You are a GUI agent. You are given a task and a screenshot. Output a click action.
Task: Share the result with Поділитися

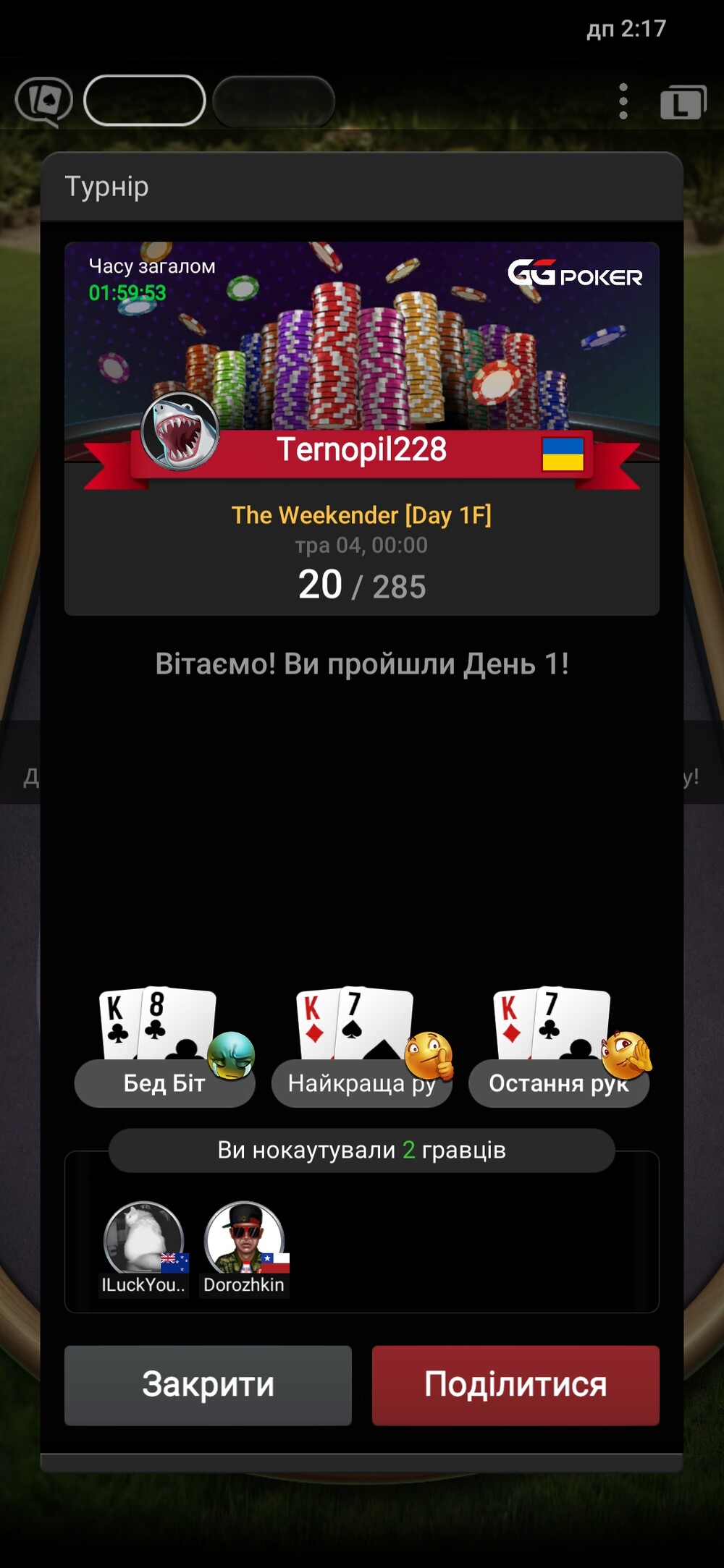515,1385
